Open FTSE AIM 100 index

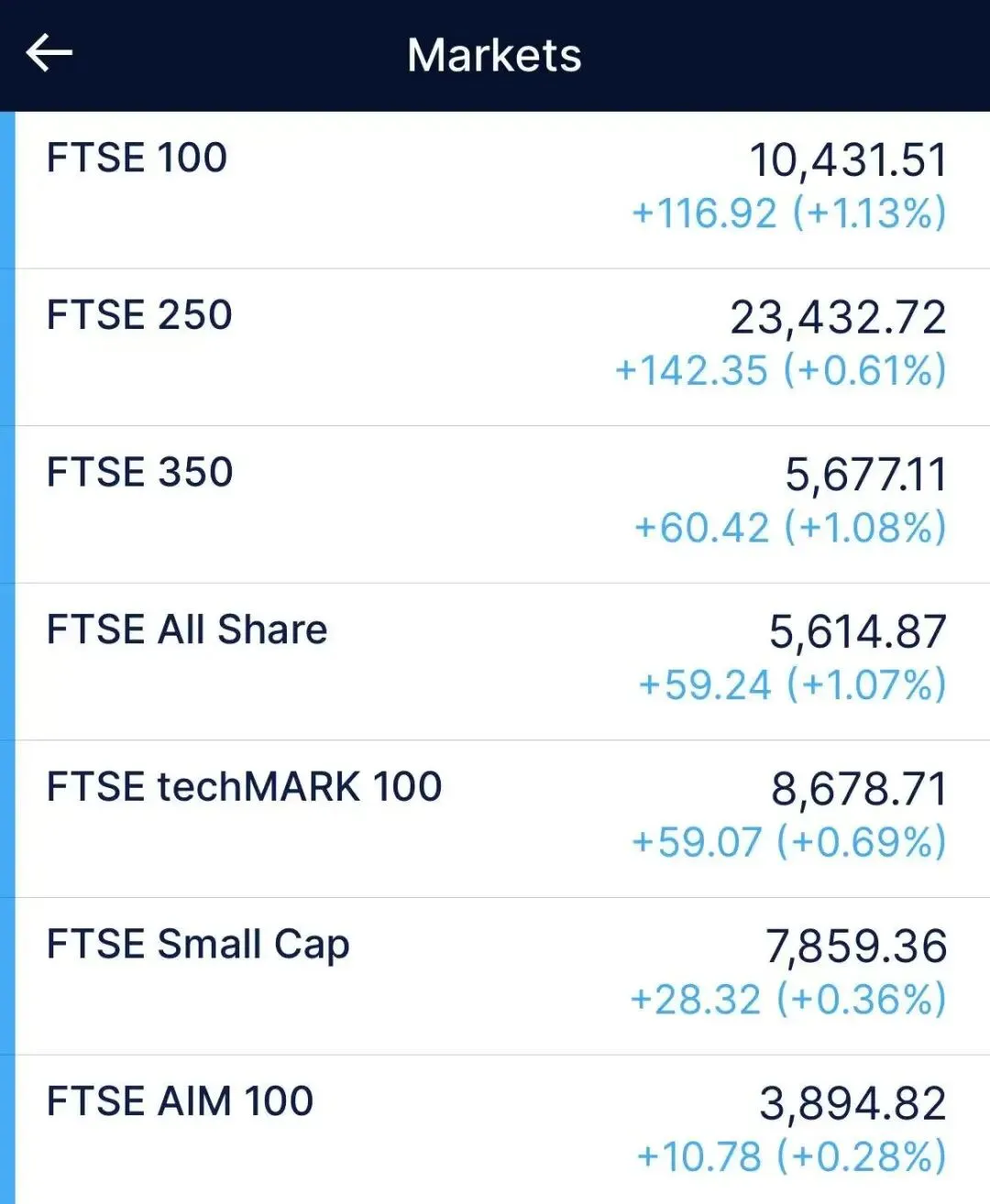(495, 1130)
